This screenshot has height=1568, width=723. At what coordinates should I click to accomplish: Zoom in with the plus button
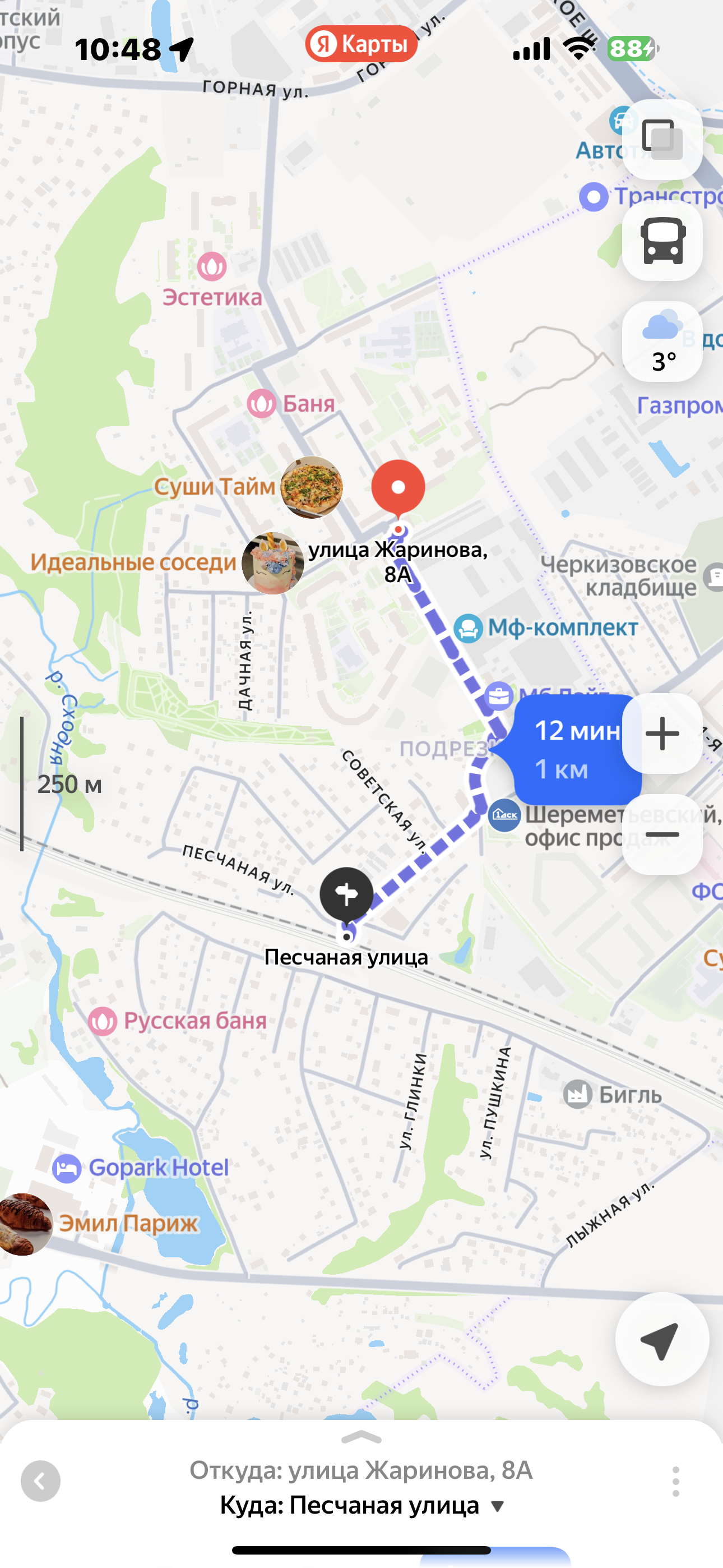coord(662,734)
